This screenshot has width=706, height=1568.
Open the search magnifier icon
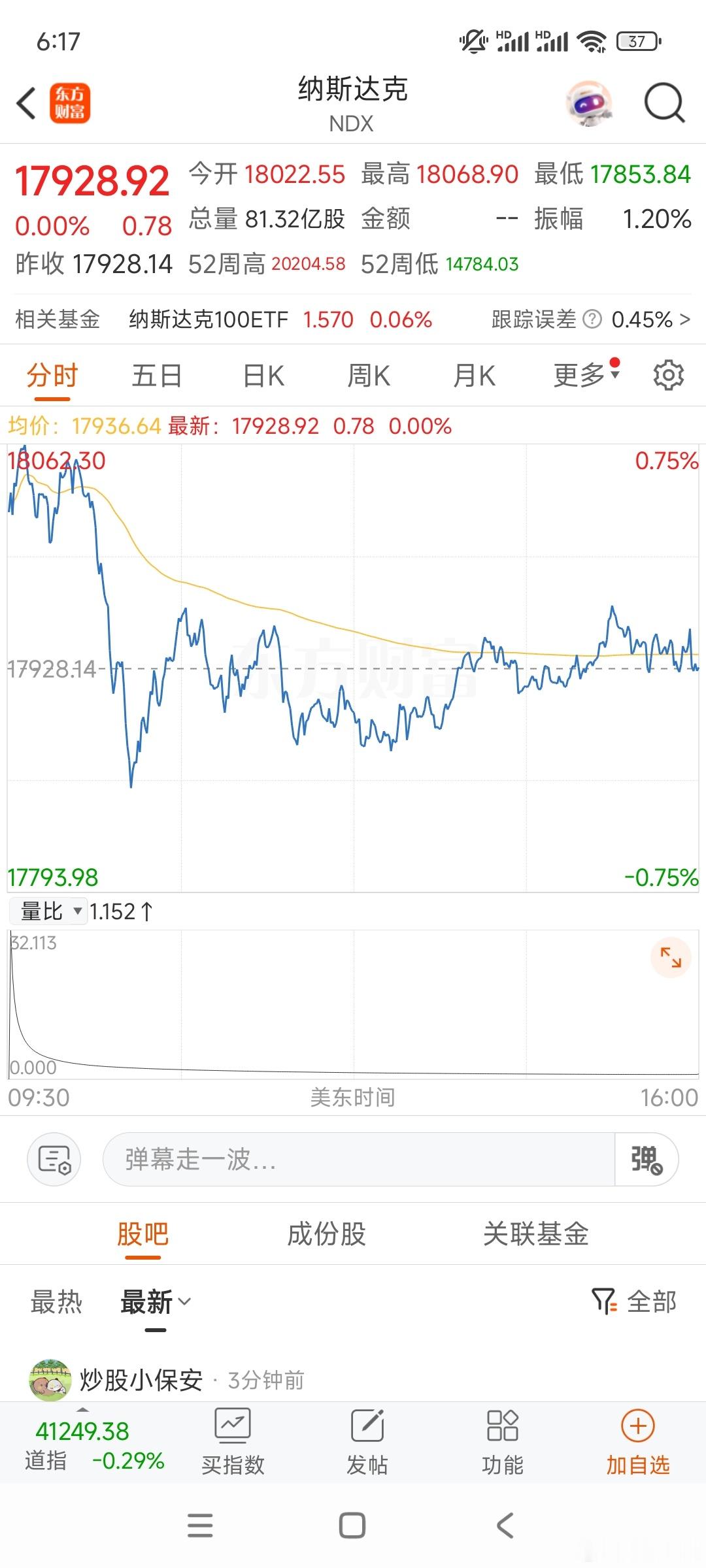click(664, 103)
